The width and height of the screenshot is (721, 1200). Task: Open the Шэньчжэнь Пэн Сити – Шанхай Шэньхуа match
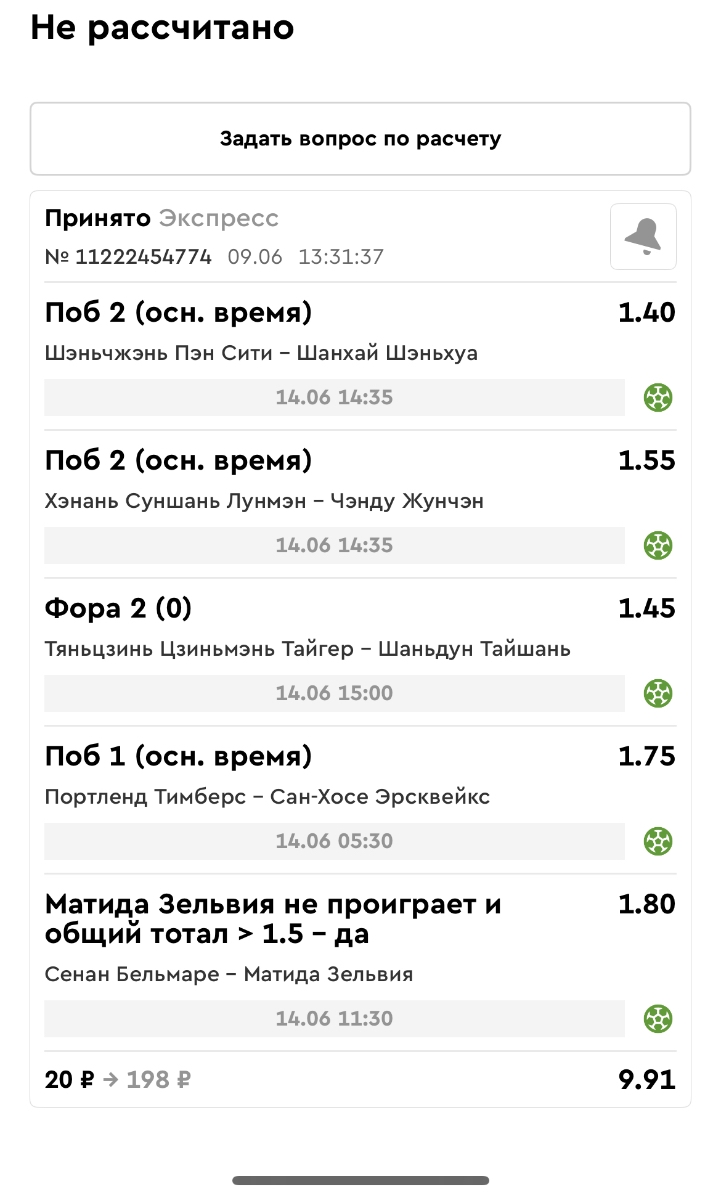[x=261, y=353]
